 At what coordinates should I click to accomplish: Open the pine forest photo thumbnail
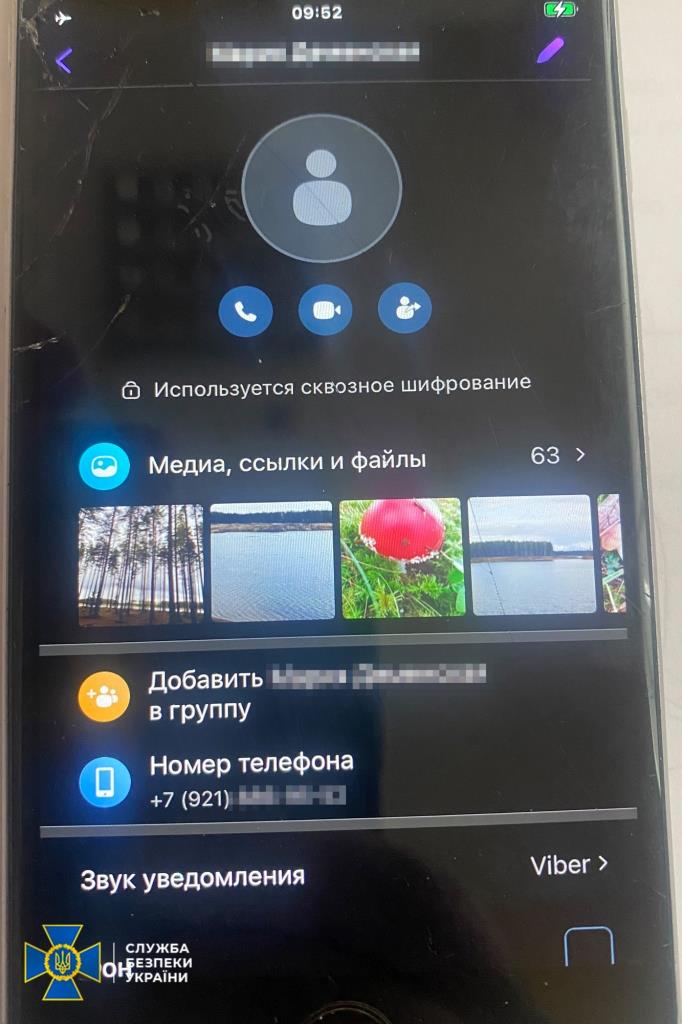tap(140, 563)
